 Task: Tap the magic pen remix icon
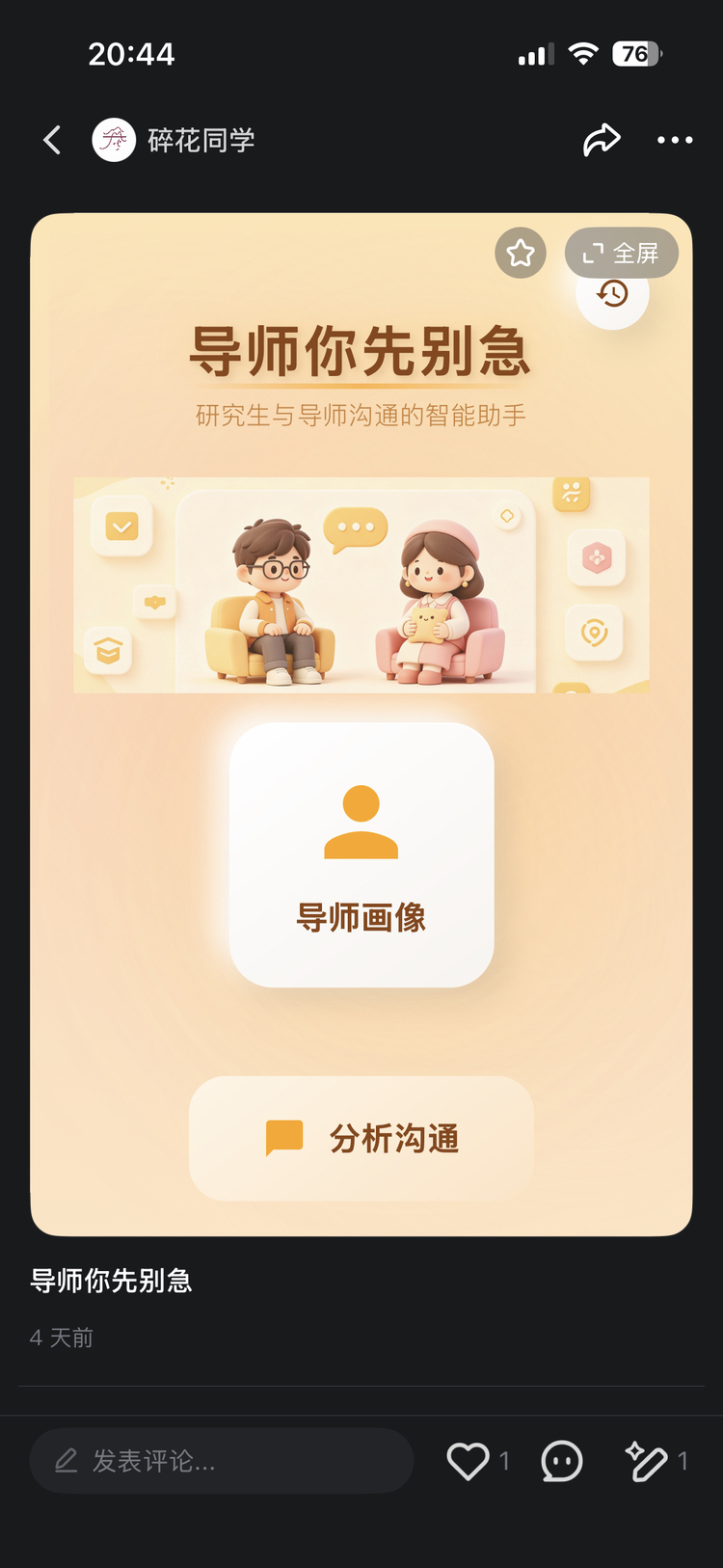646,1461
